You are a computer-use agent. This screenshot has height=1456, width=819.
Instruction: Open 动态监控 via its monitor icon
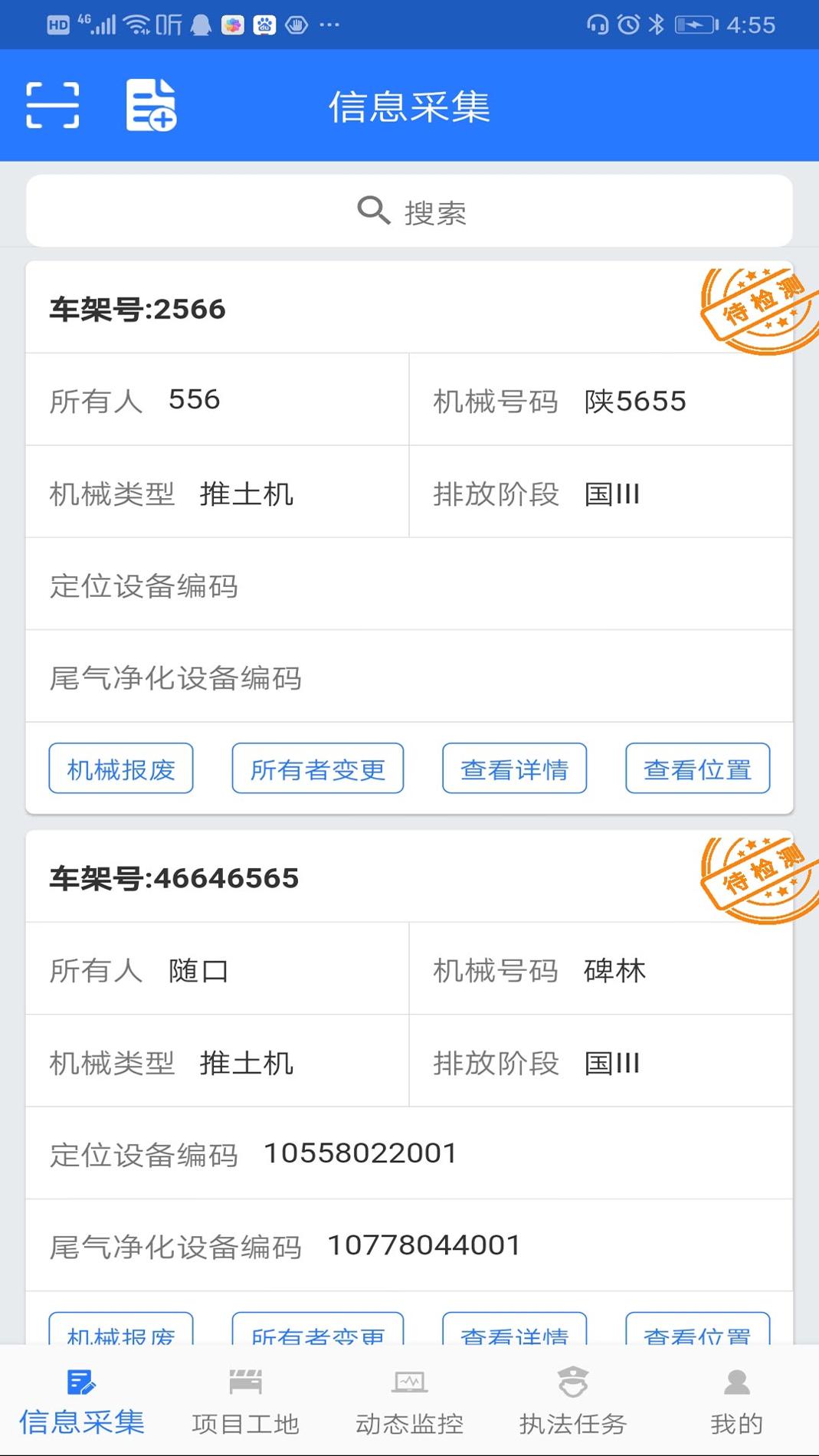[409, 1382]
